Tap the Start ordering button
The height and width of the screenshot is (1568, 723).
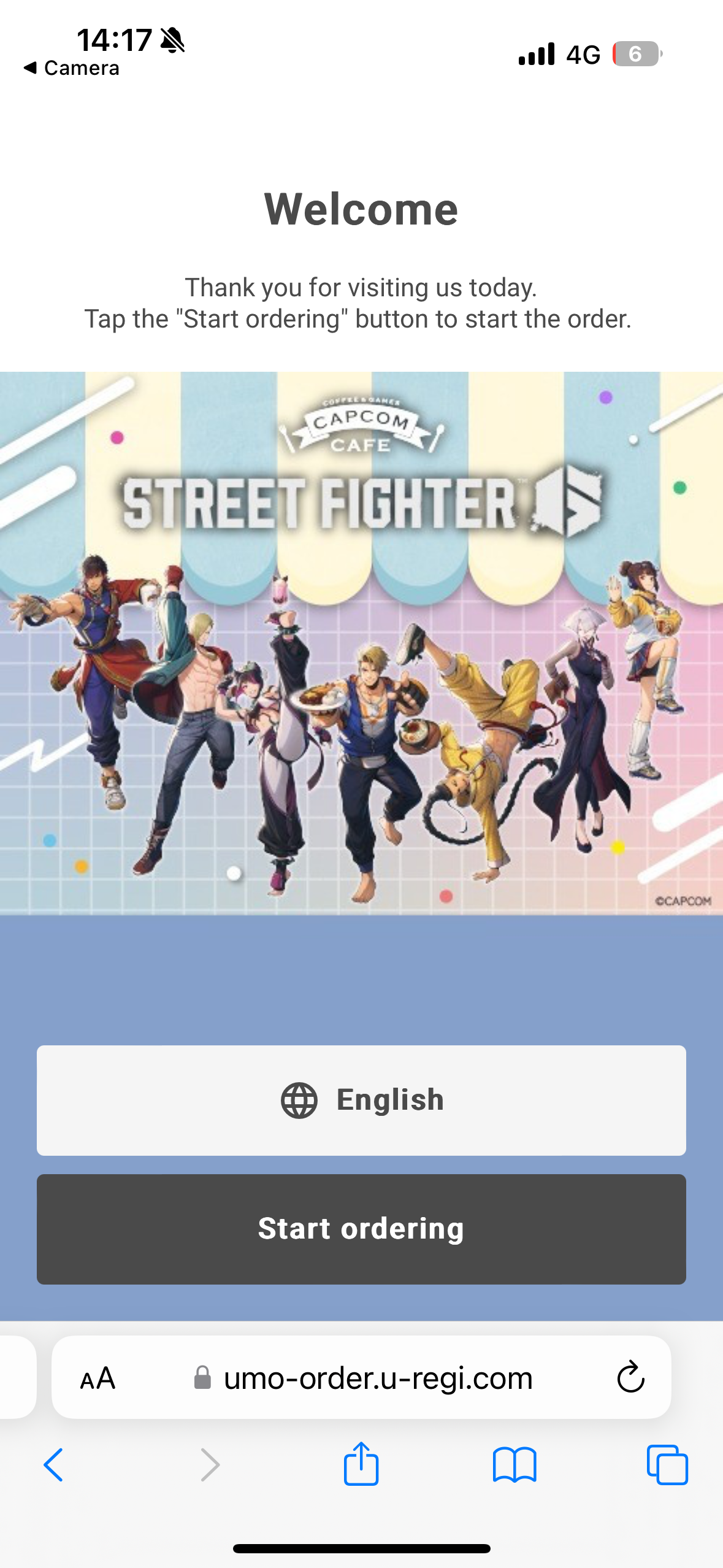[x=361, y=1229]
